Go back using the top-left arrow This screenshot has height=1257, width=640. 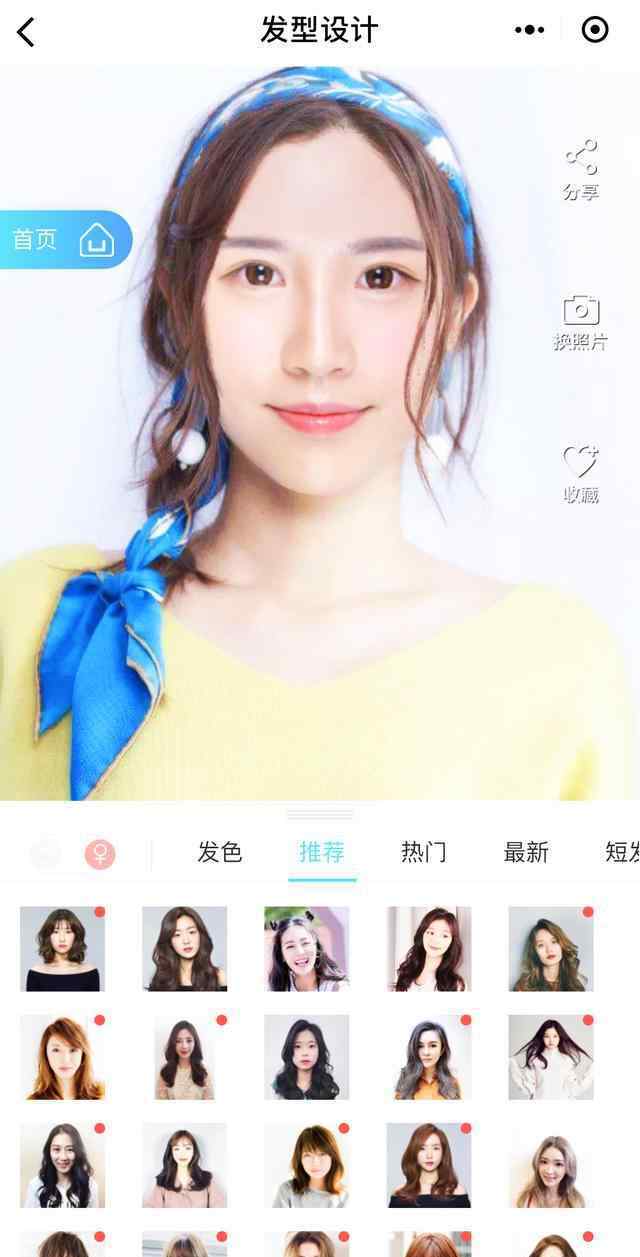(x=26, y=32)
